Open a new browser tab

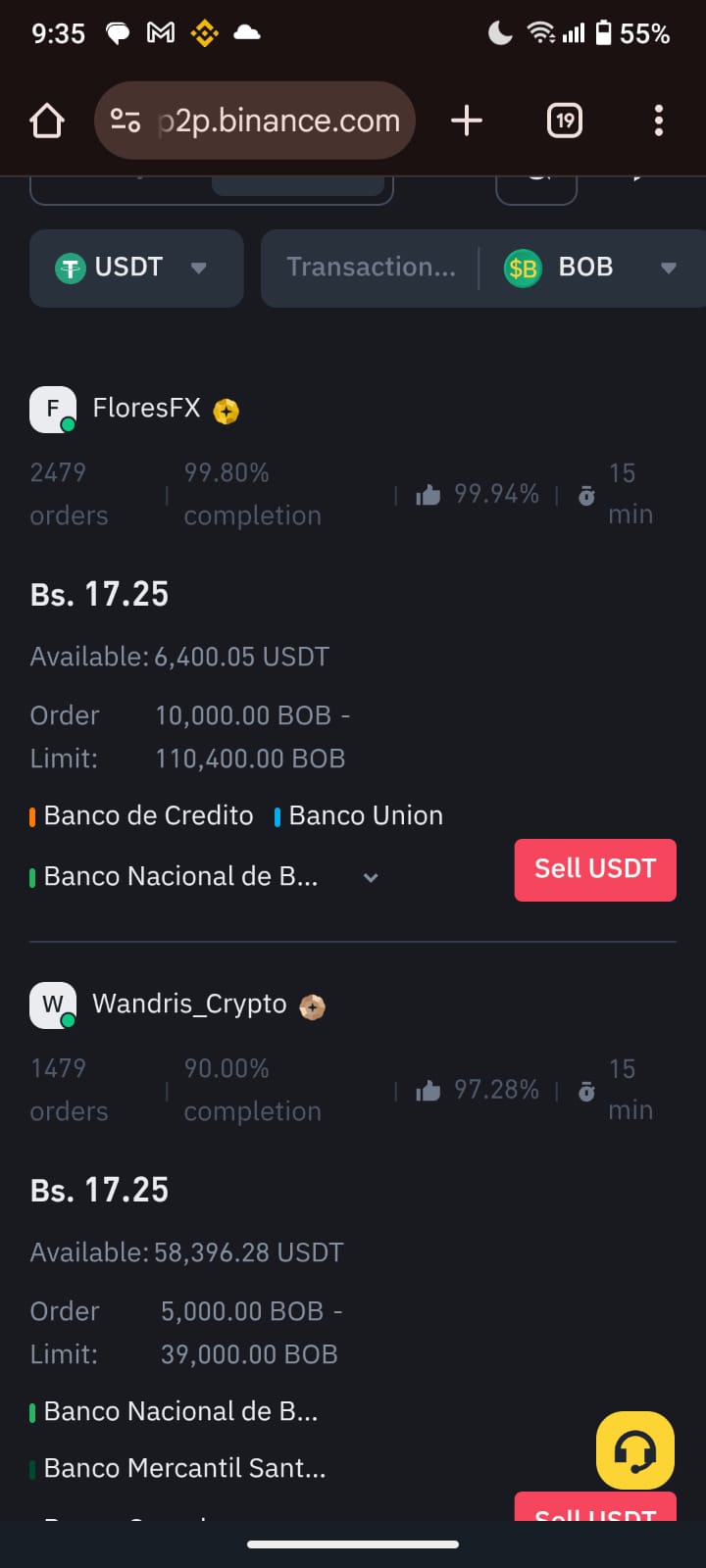(467, 121)
